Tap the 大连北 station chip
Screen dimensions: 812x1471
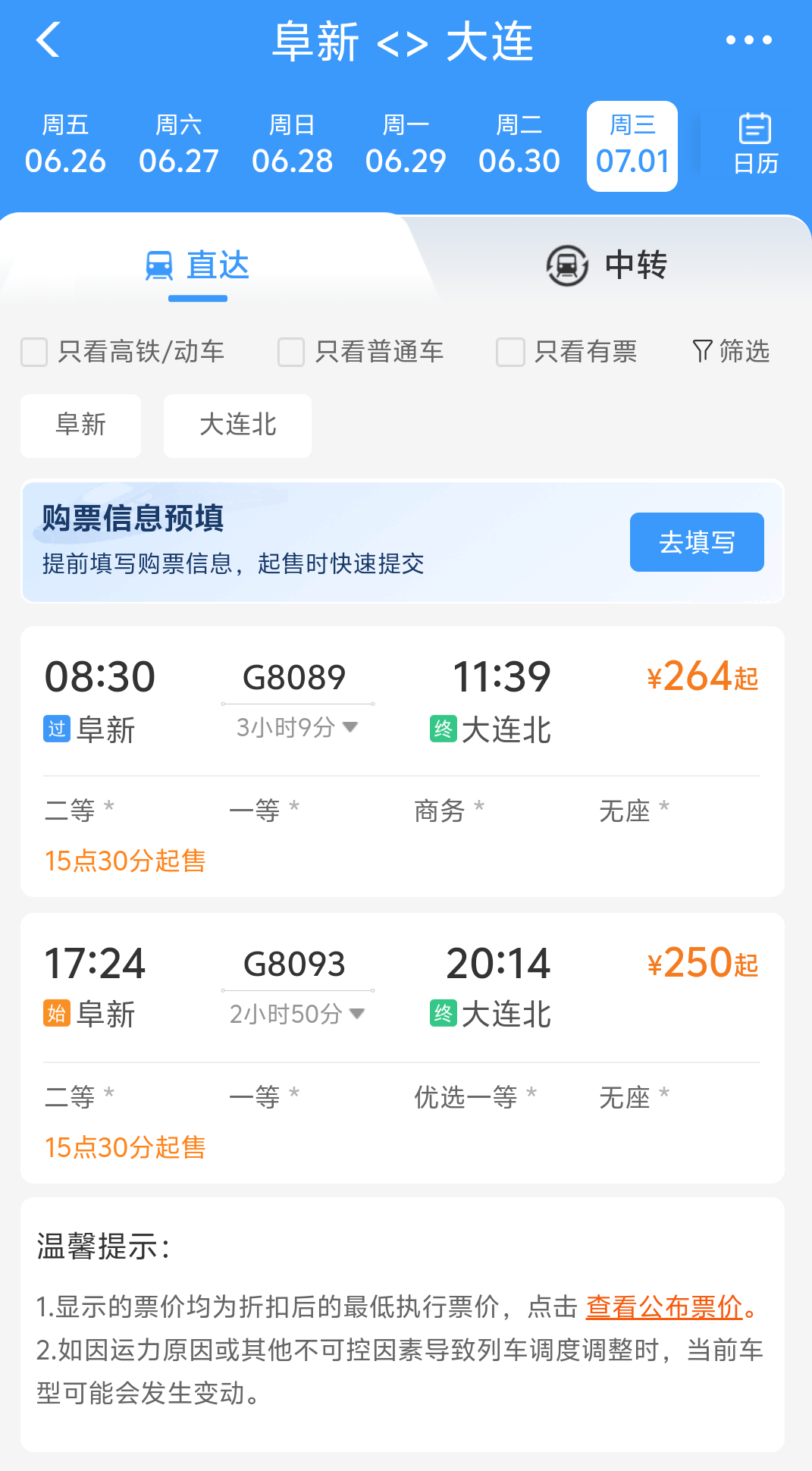click(x=237, y=425)
